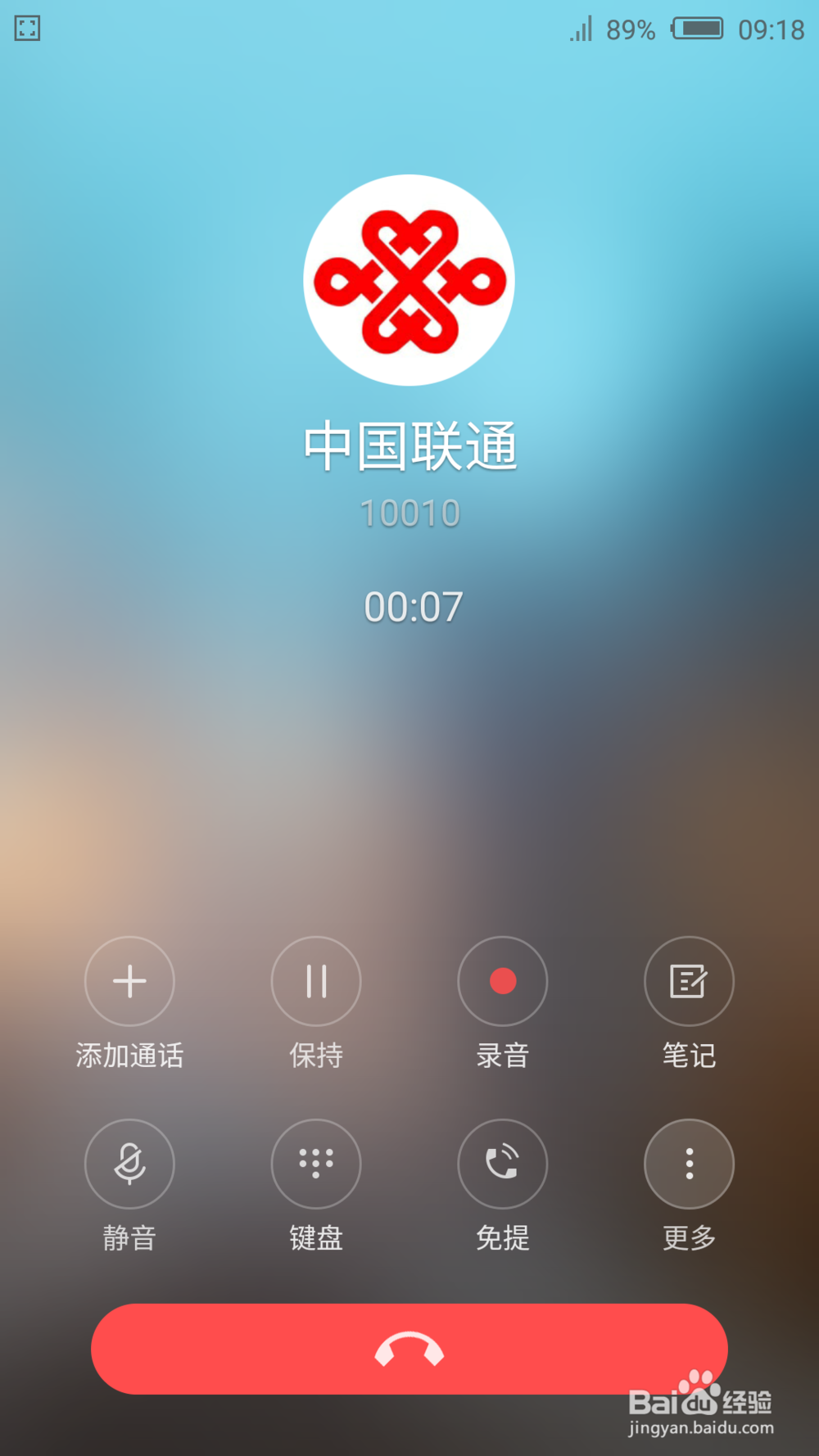End the call with 中国联通
819x1456 pixels.
[x=409, y=1349]
